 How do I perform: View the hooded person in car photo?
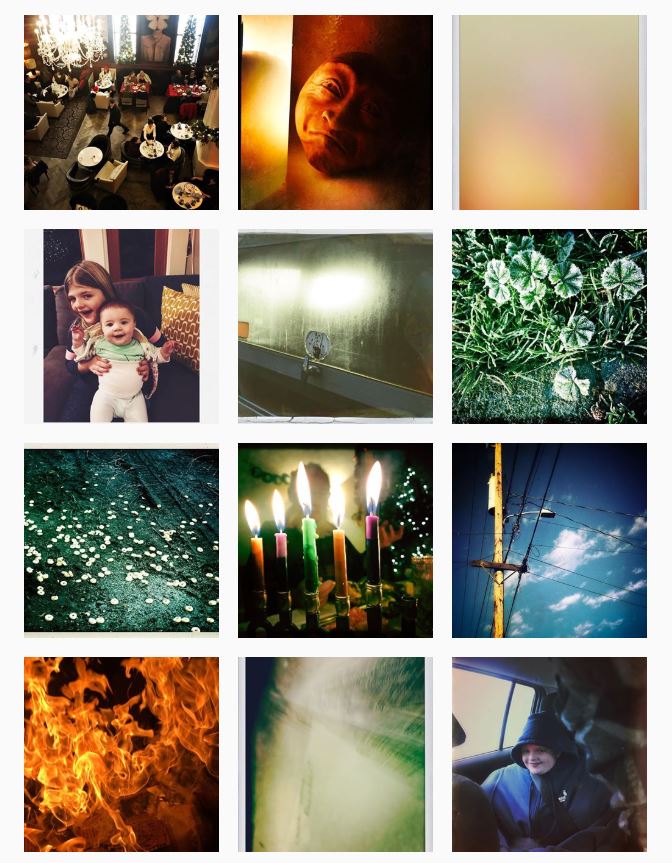[549, 754]
